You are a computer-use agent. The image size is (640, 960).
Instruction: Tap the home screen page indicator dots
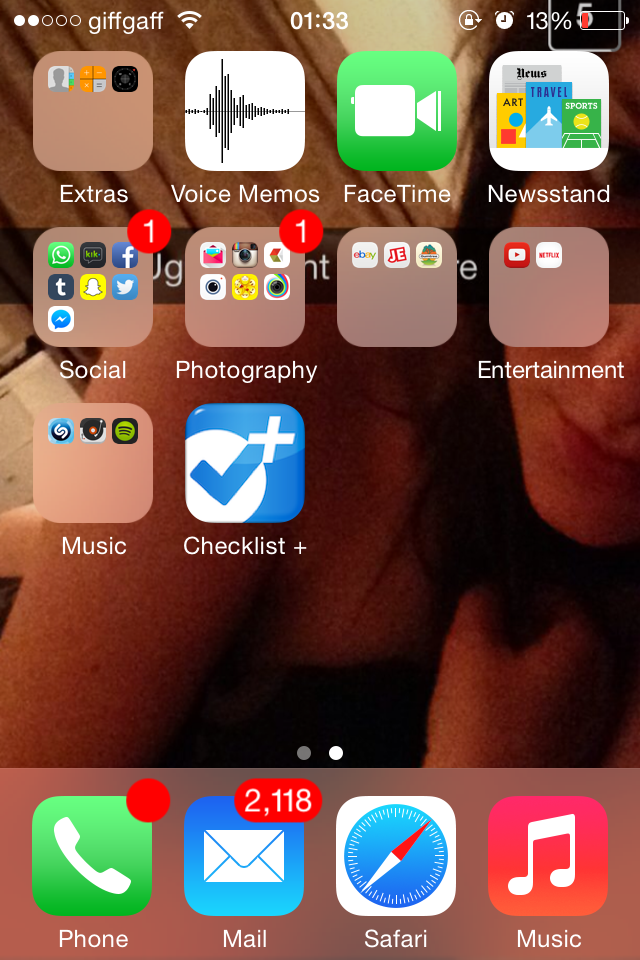320,753
